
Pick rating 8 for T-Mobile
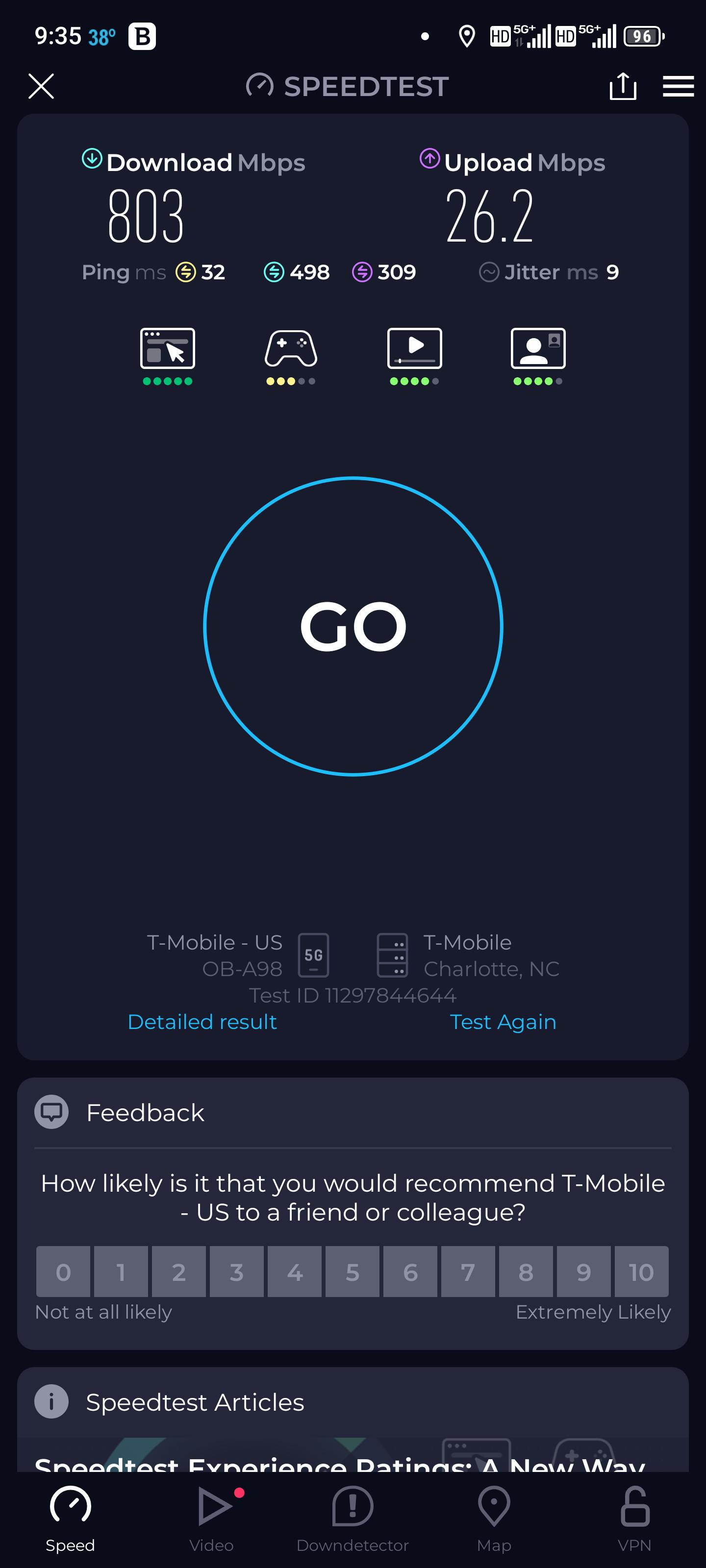(526, 1272)
